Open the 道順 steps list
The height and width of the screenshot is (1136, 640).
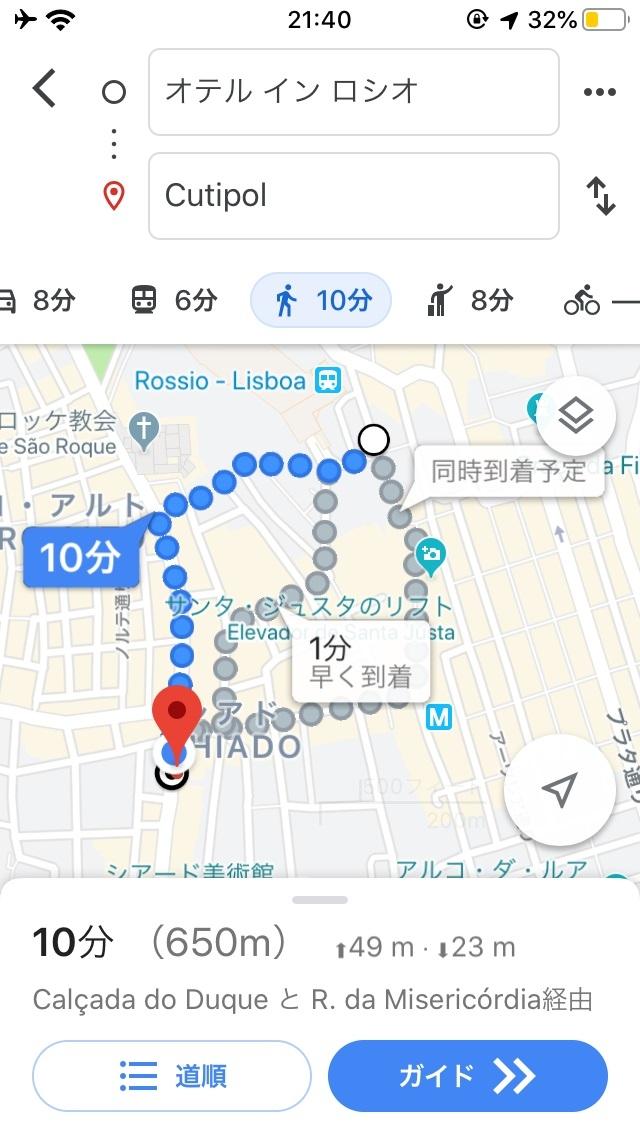click(x=172, y=1076)
